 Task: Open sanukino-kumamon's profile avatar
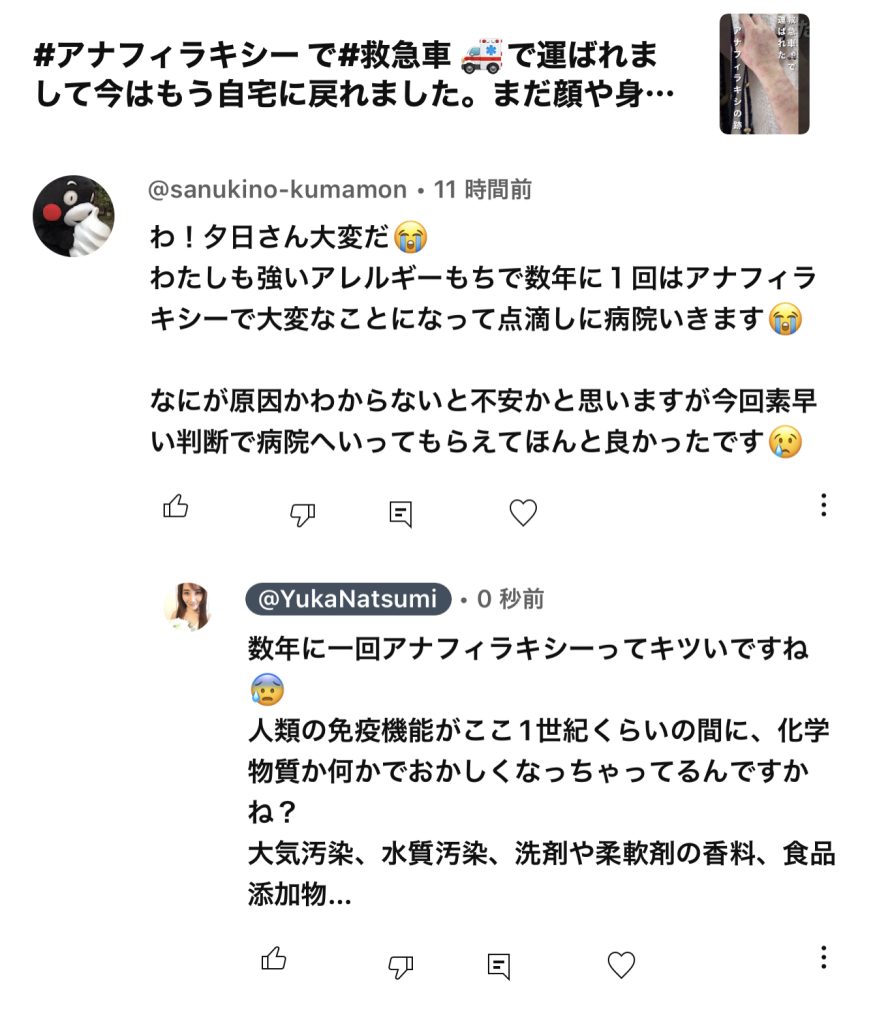74,216
